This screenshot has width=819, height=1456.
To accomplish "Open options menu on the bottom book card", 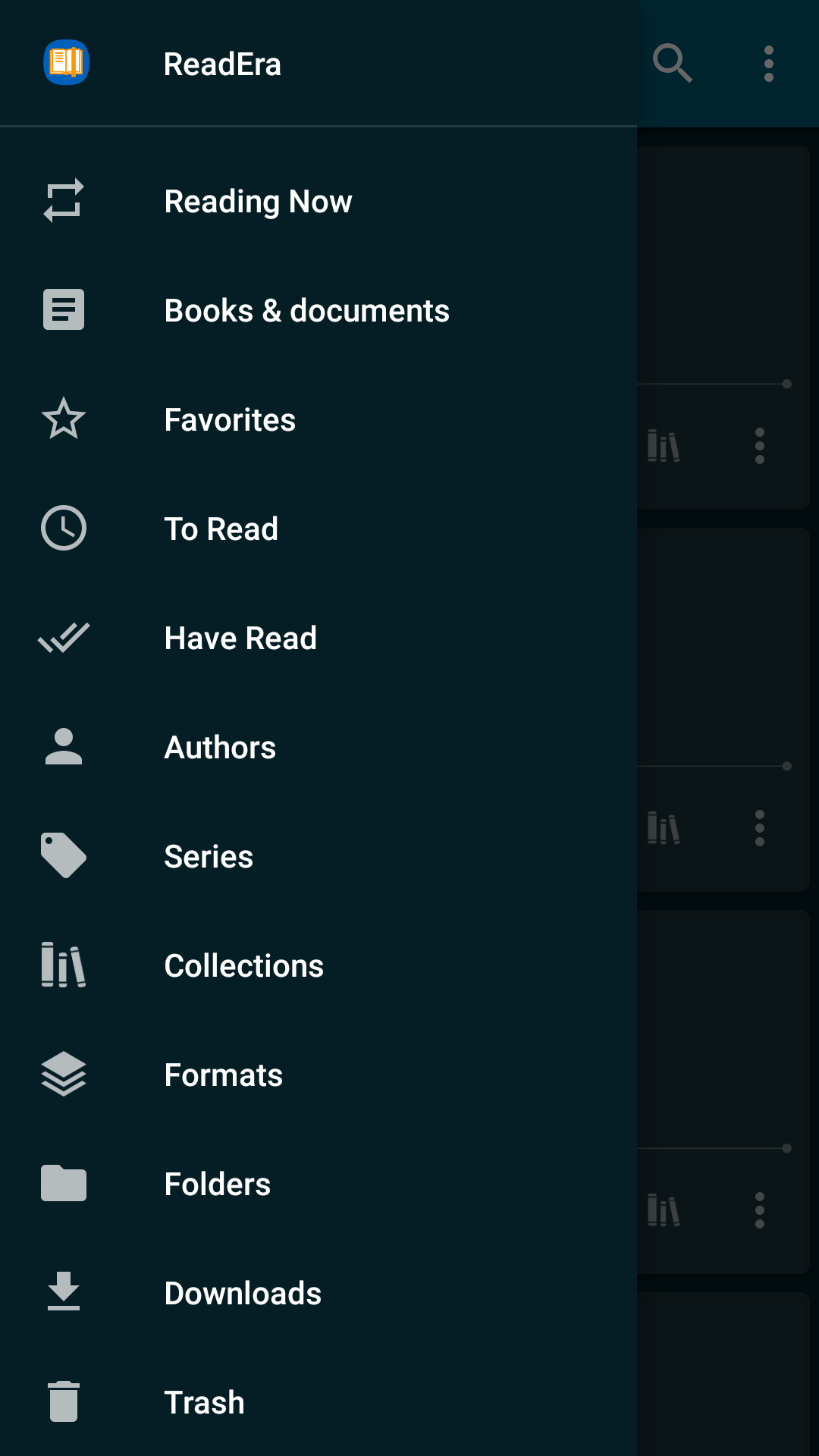I will tap(759, 1212).
